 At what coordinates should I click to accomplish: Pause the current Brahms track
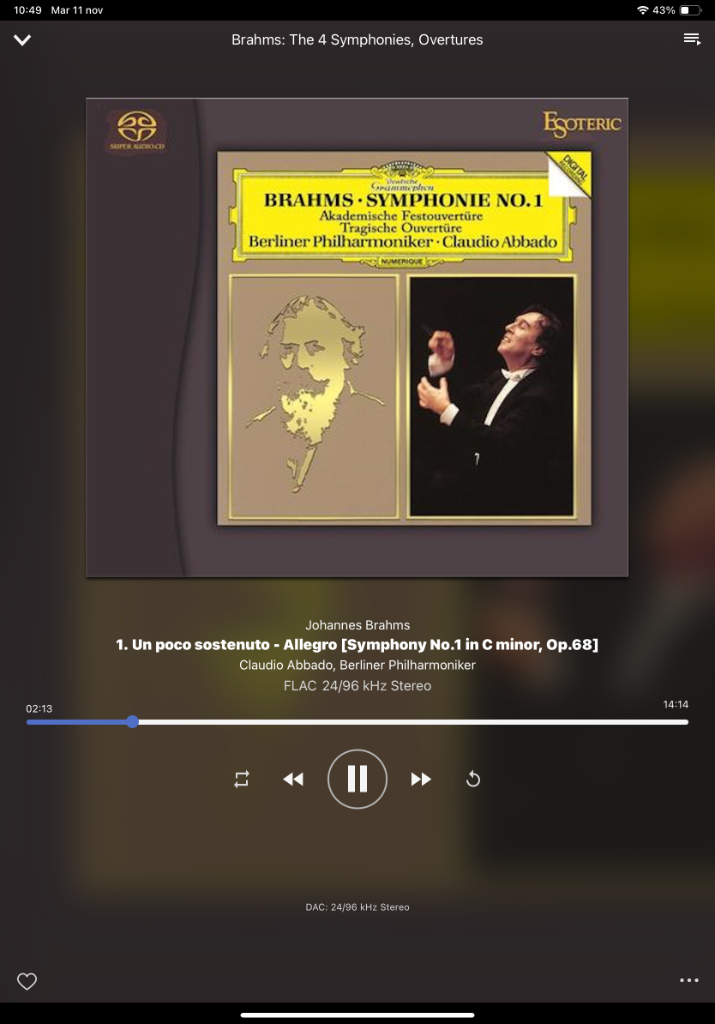pyautogui.click(x=357, y=779)
